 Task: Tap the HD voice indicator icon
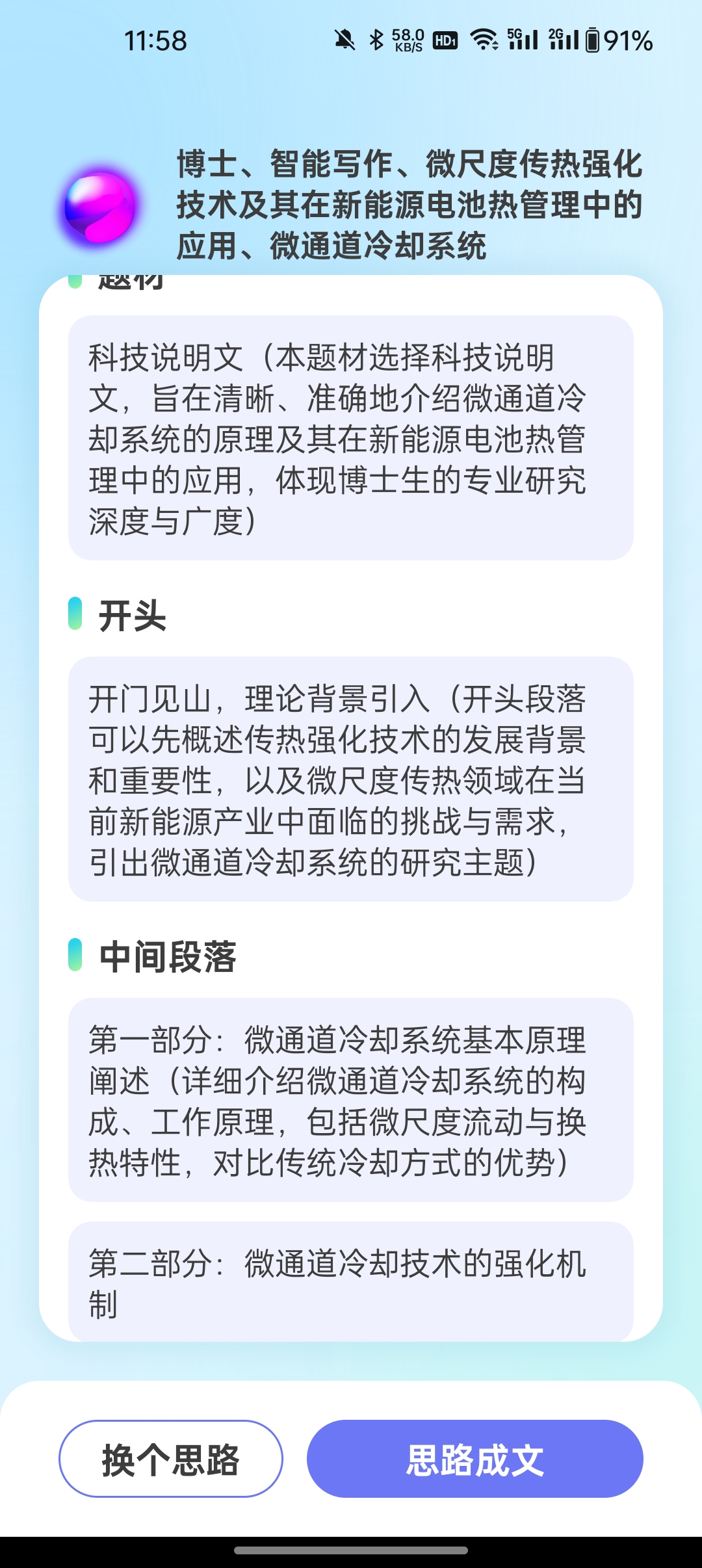(x=443, y=40)
